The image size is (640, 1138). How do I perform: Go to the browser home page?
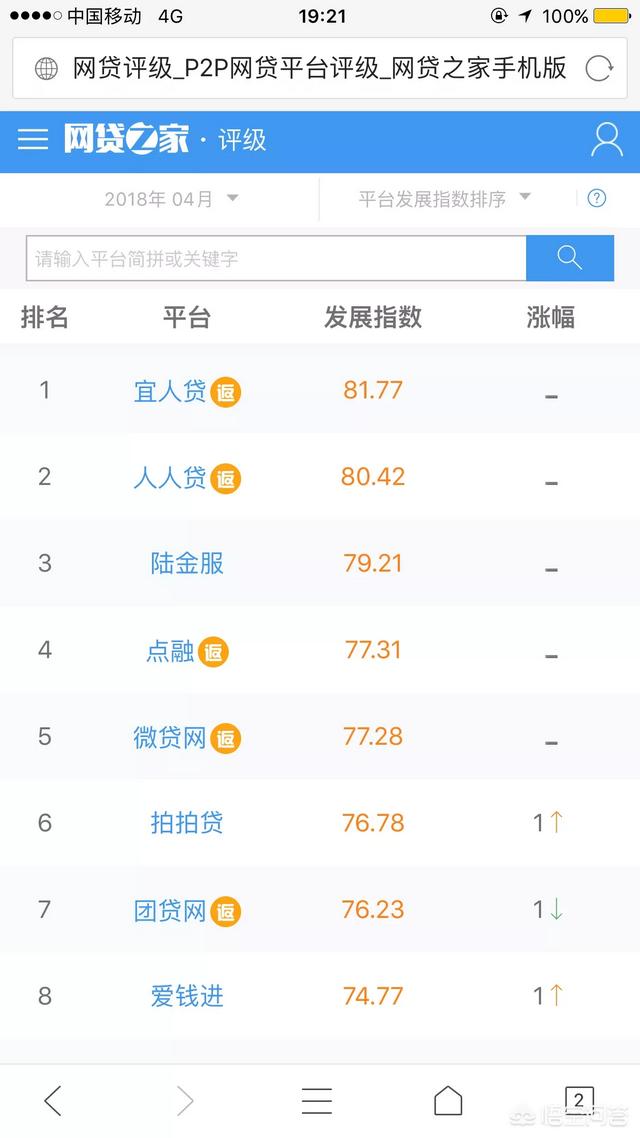click(x=448, y=1101)
